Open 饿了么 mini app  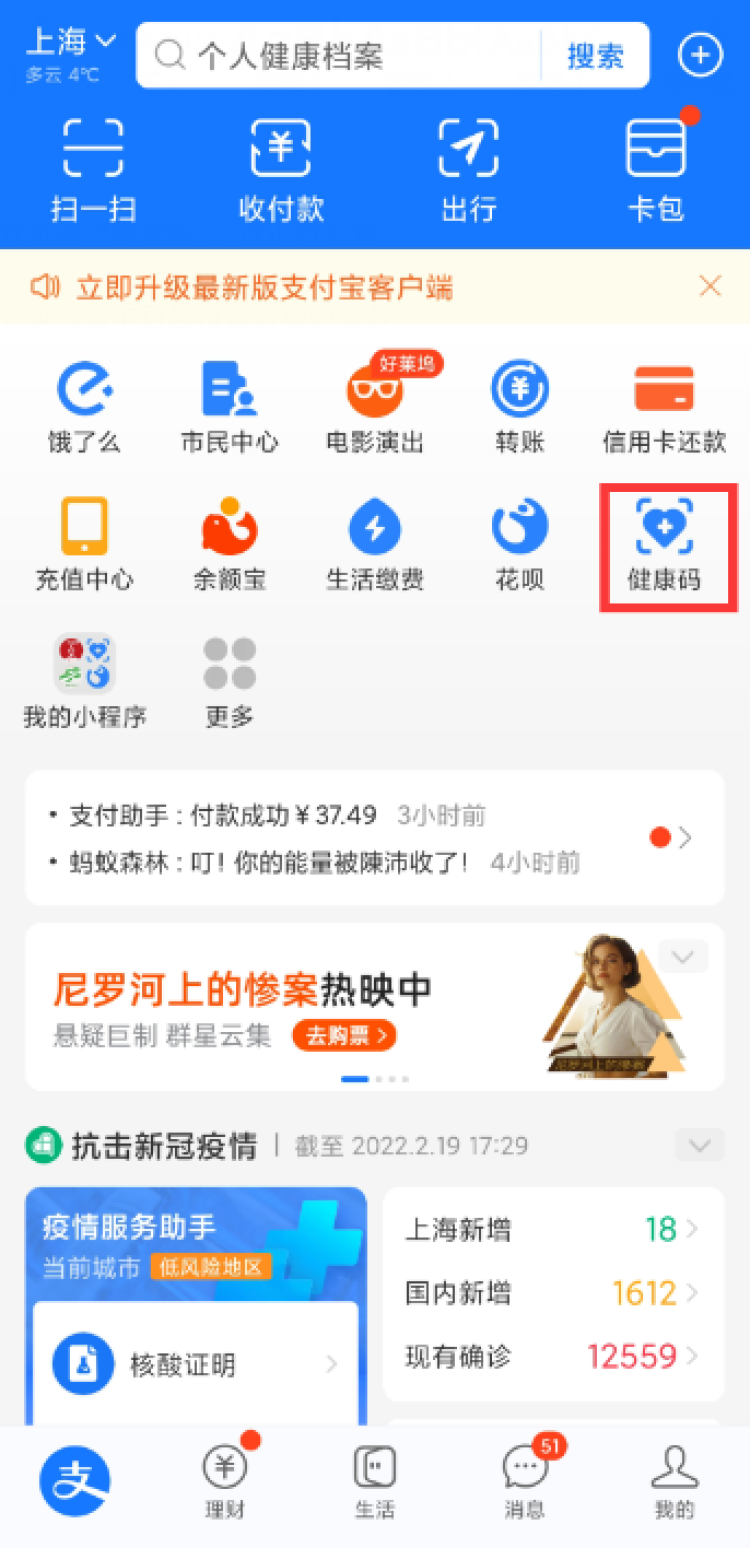click(x=84, y=405)
